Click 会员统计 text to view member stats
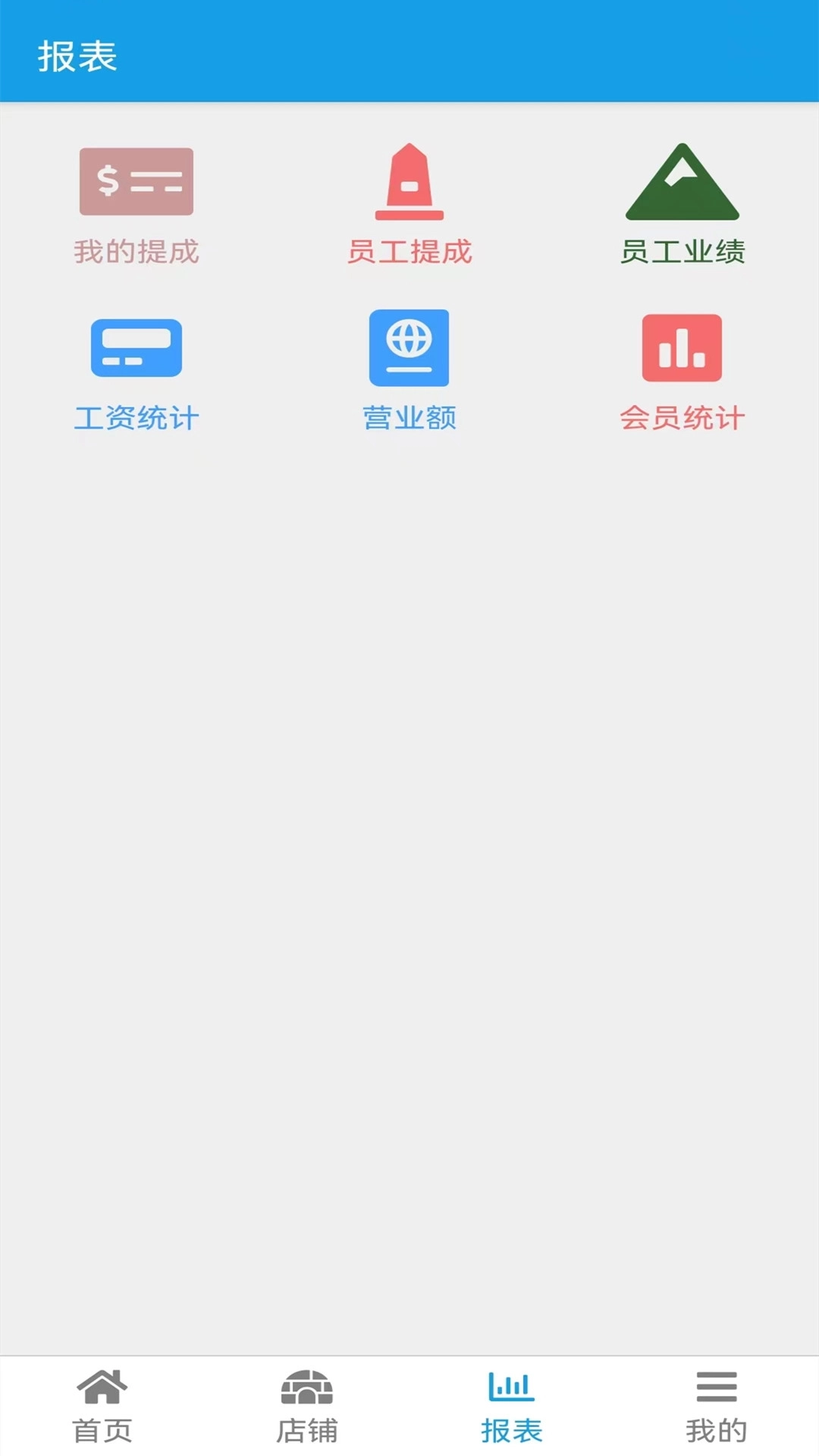Screen dimensions: 819x1456 coord(682,416)
